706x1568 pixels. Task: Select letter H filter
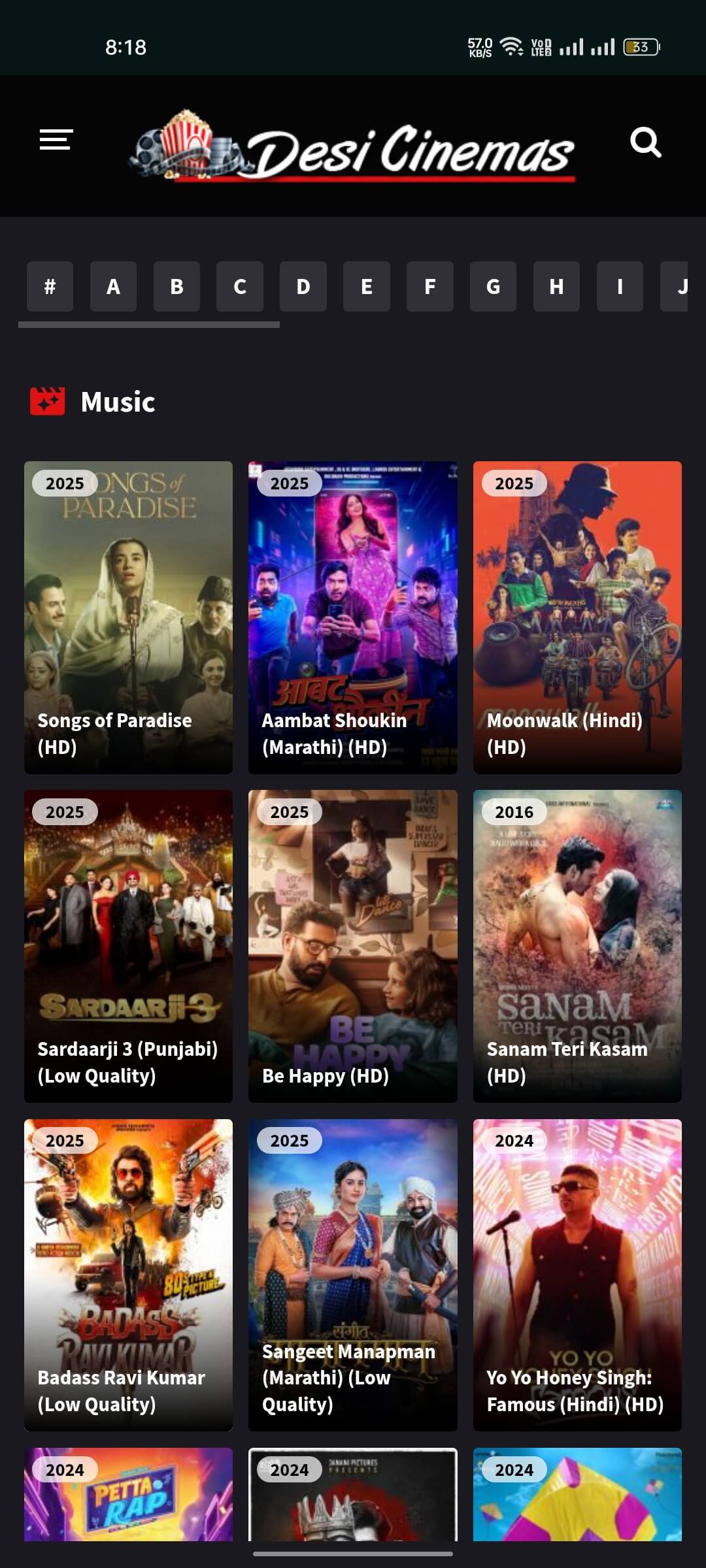556,287
